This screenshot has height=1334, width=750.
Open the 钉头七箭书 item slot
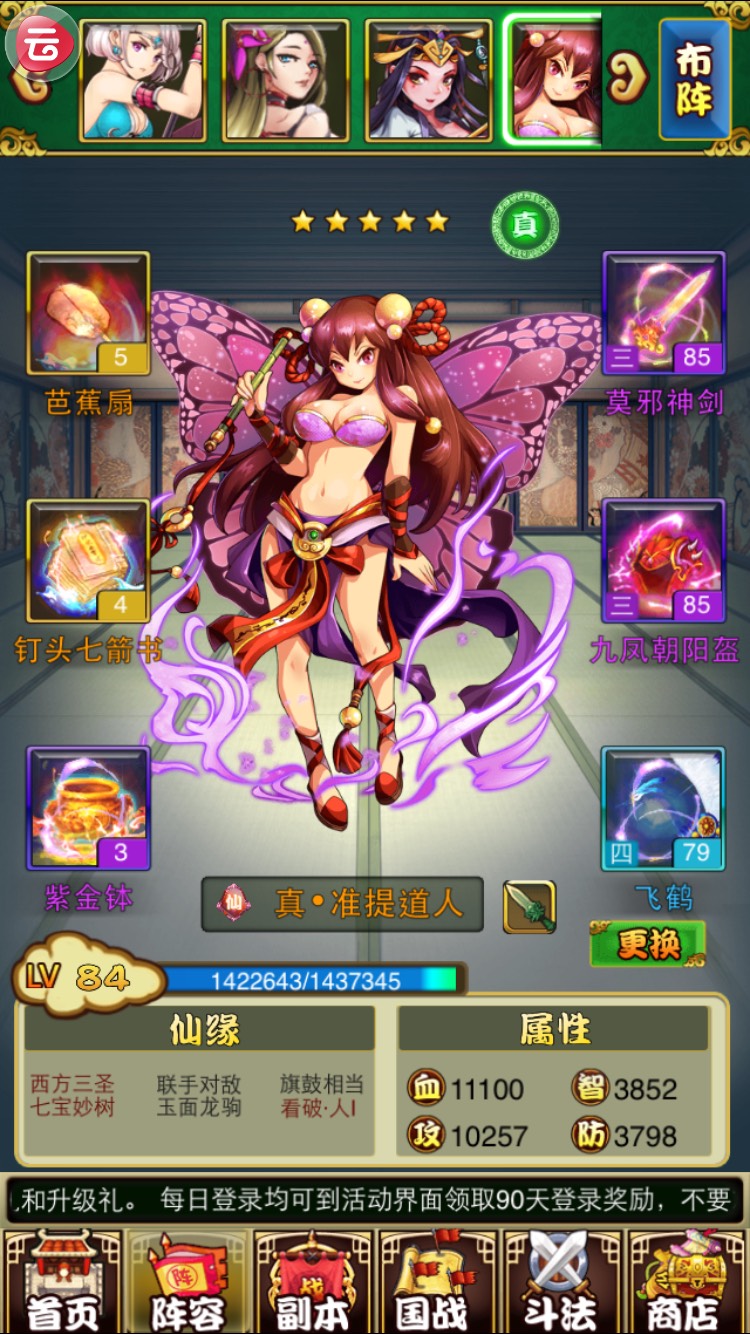88,561
